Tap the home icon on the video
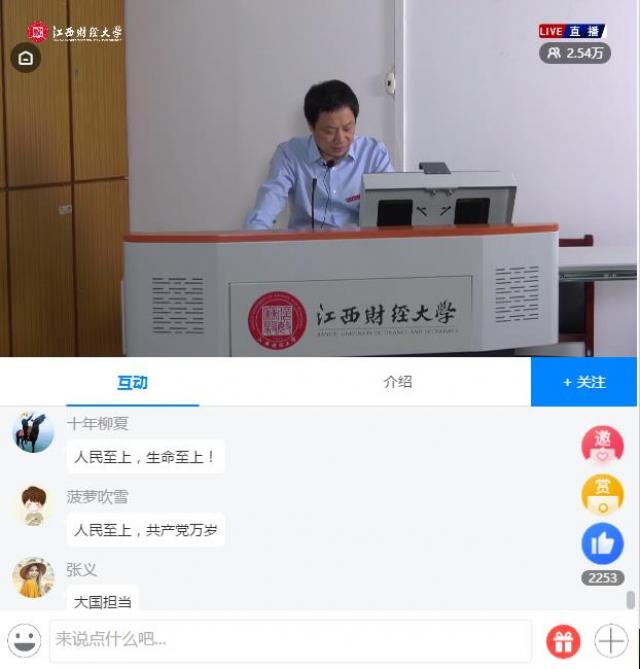This screenshot has height=669, width=640. point(26,58)
